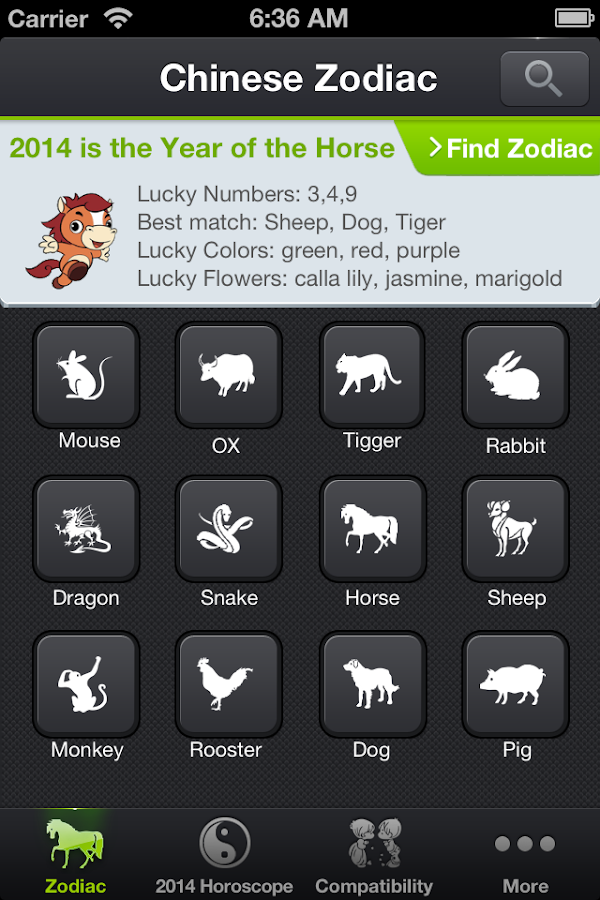
Task: View the Rabbit zodiac sign
Action: click(515, 376)
